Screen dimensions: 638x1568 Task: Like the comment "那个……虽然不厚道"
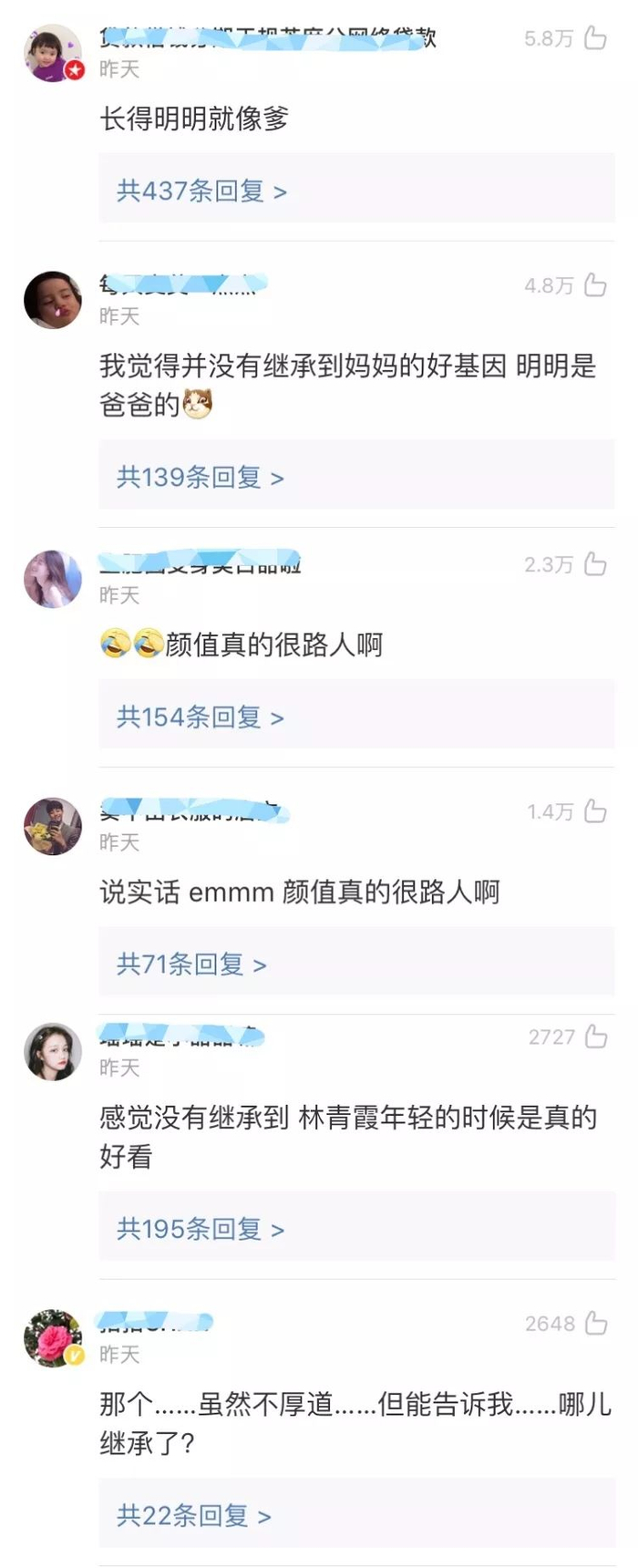pyautogui.click(x=595, y=1324)
